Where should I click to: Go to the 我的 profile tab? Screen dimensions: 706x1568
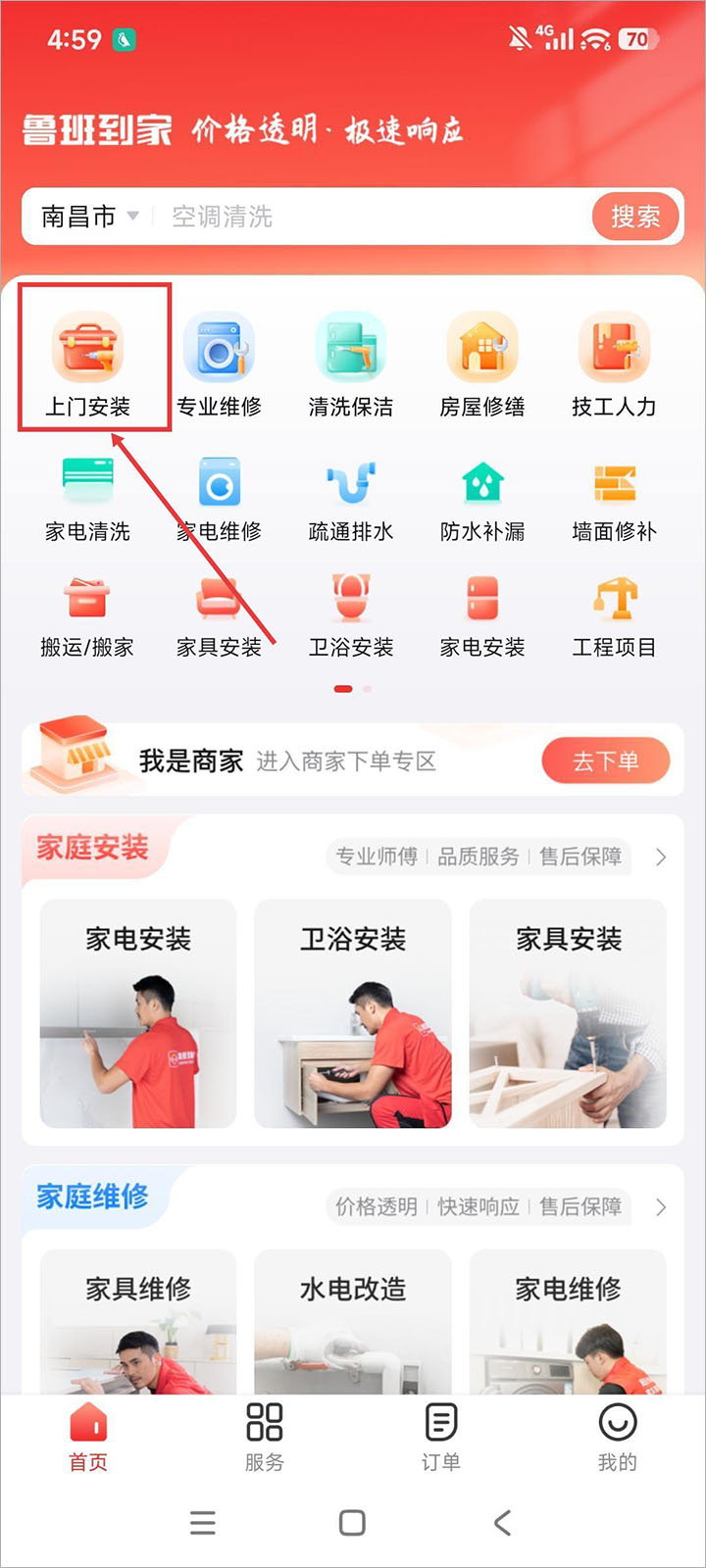coord(617,1437)
